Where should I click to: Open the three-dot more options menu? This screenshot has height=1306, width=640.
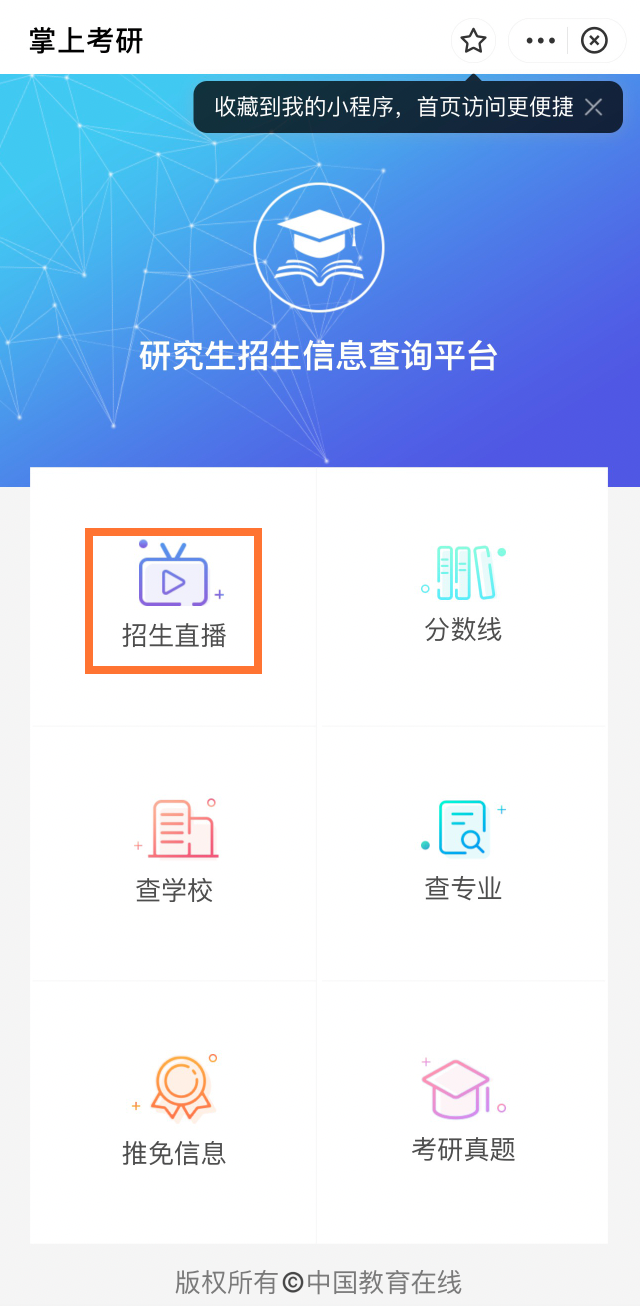(x=540, y=41)
